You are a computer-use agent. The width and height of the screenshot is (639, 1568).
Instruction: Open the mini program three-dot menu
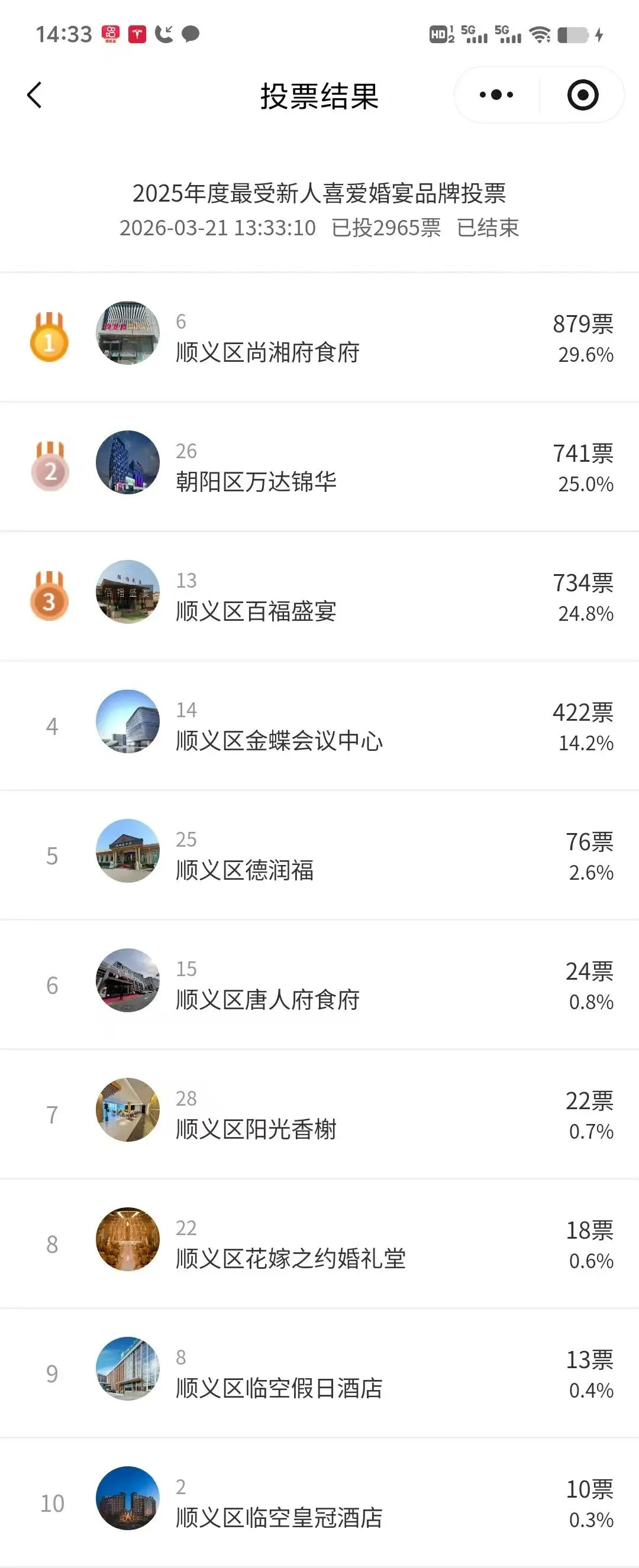click(496, 95)
